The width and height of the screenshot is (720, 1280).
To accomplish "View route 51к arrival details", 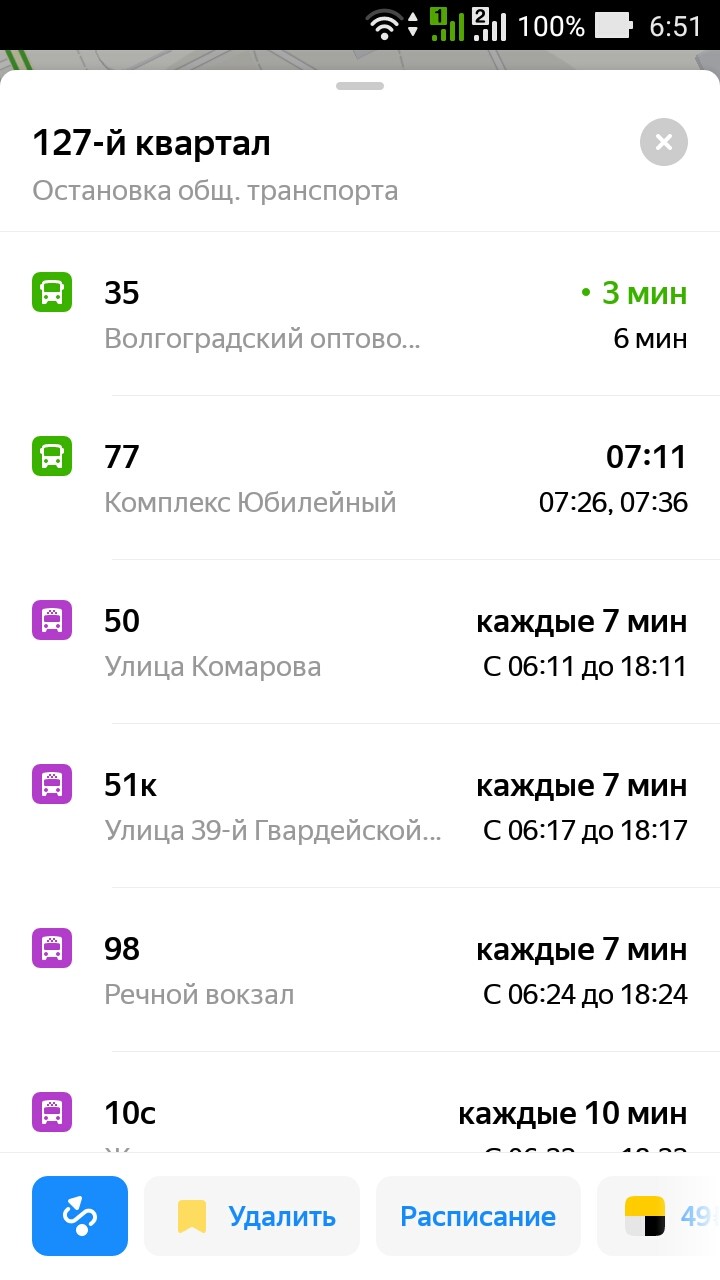I will [x=360, y=807].
